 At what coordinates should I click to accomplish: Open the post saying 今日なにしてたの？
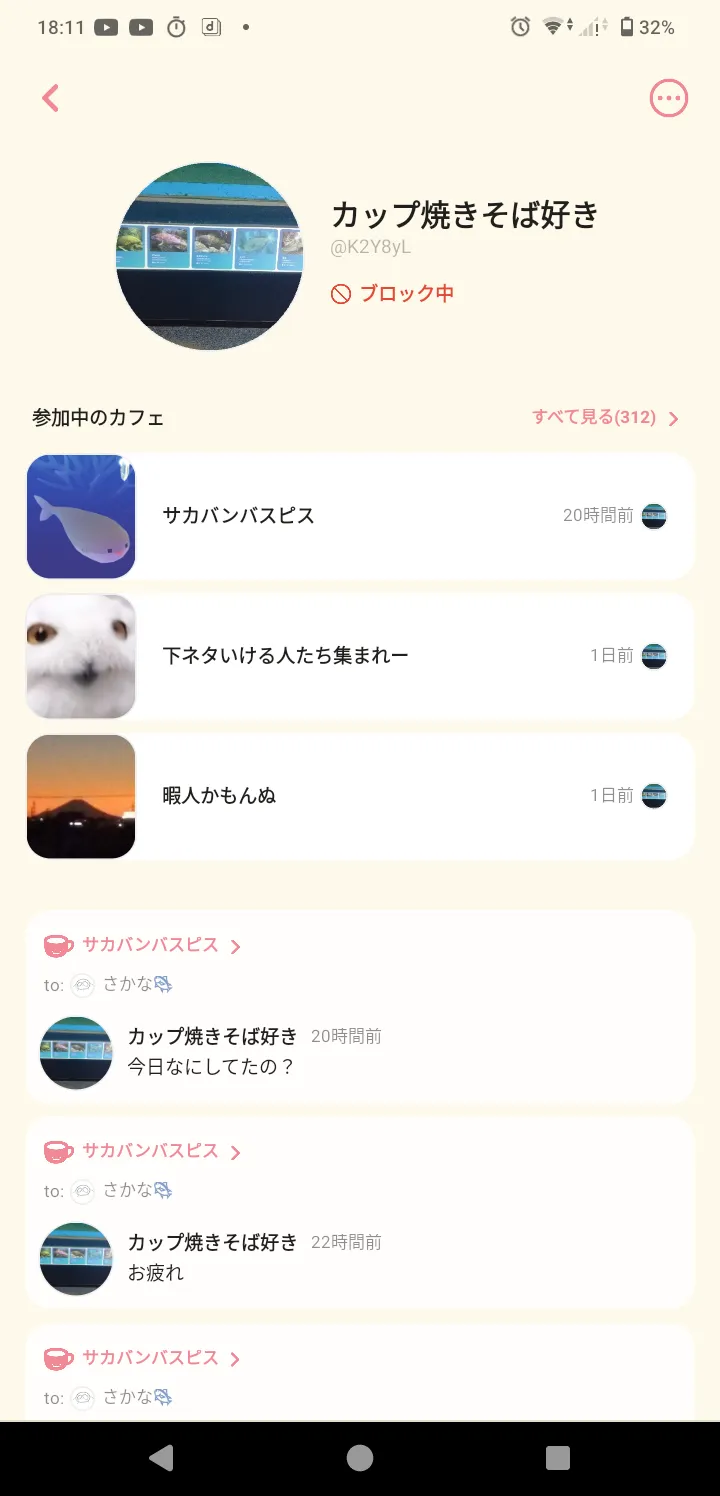360,1052
